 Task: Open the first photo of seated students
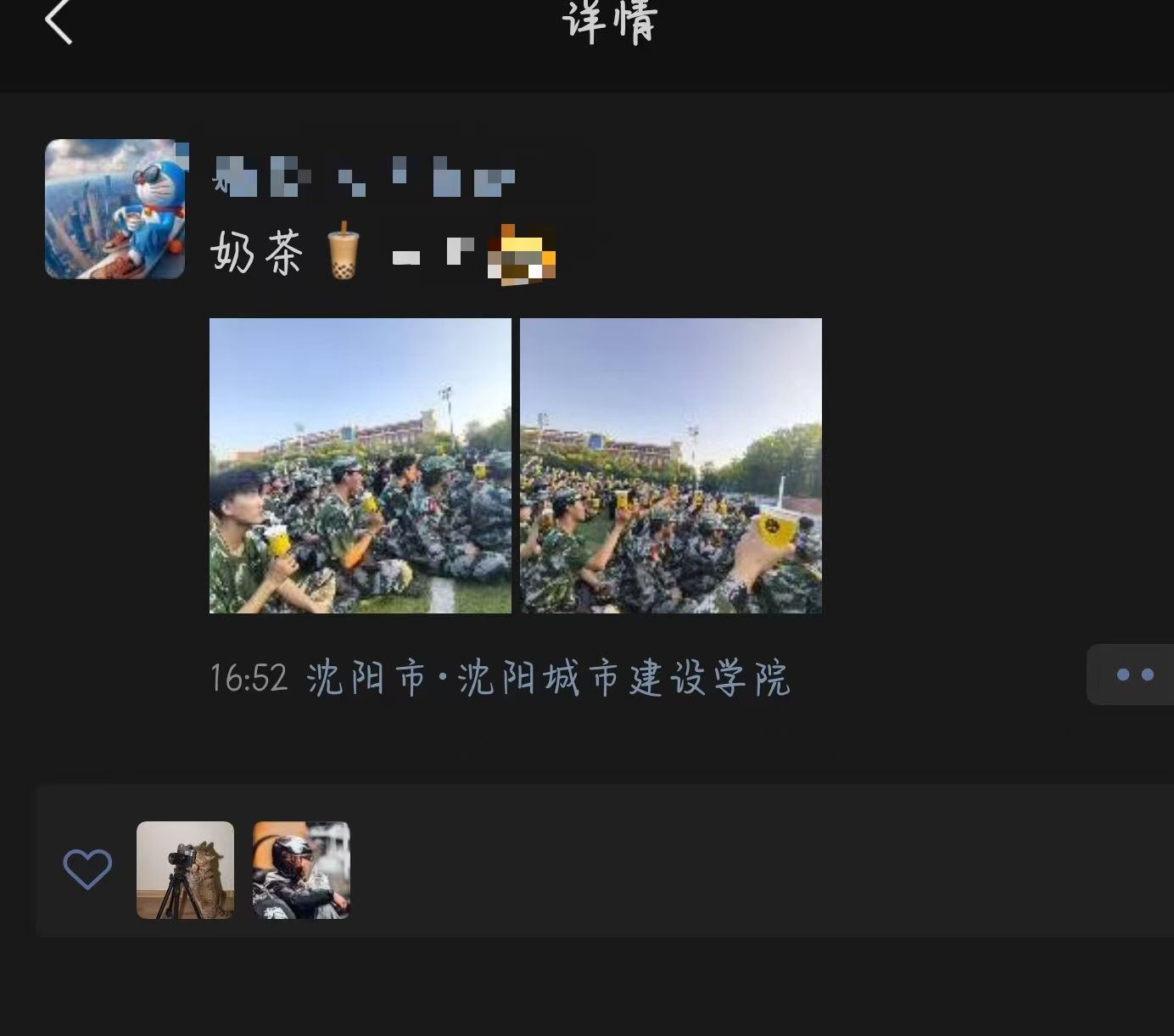361,466
